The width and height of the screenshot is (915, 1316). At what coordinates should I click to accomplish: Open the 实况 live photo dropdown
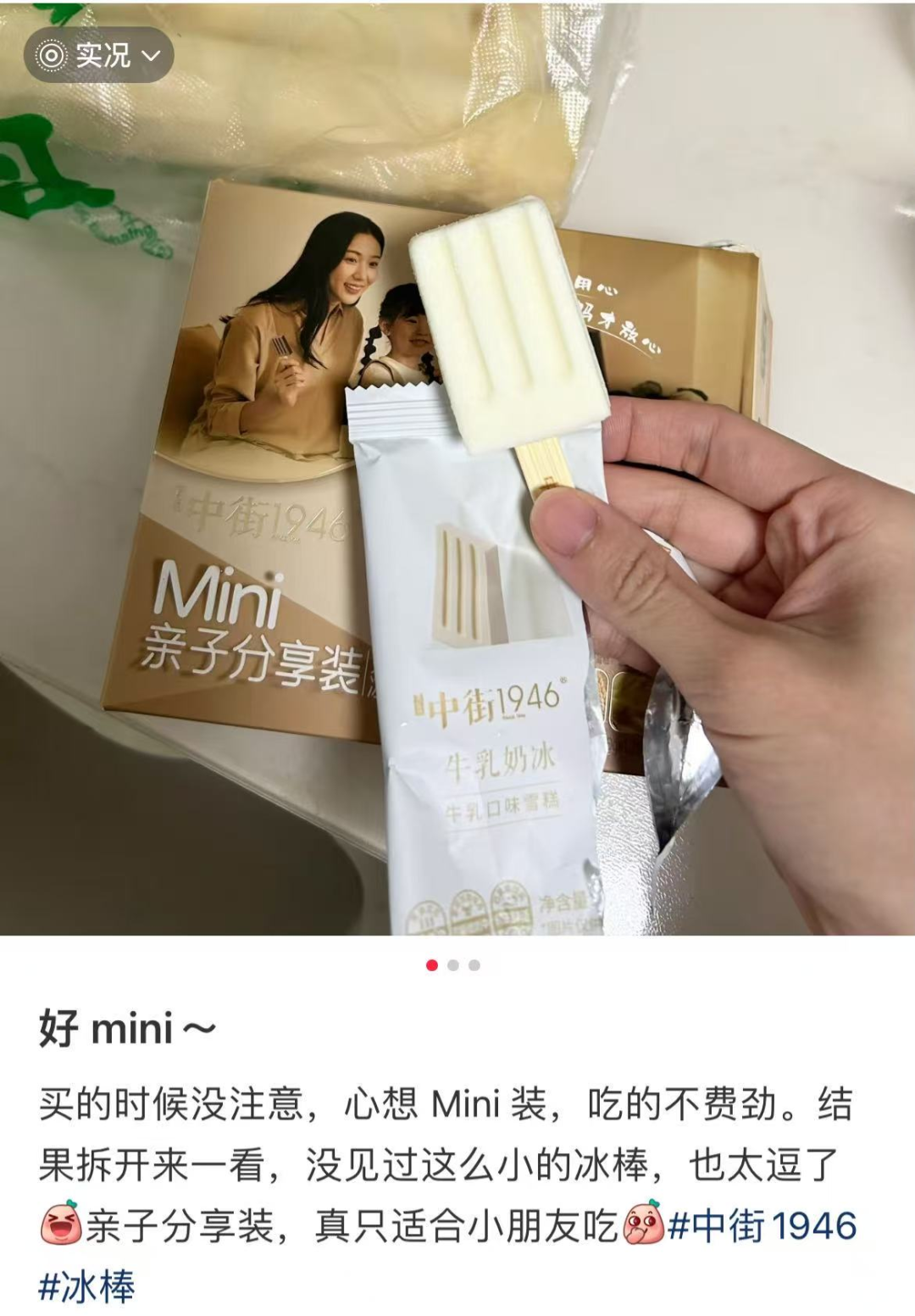[99, 56]
